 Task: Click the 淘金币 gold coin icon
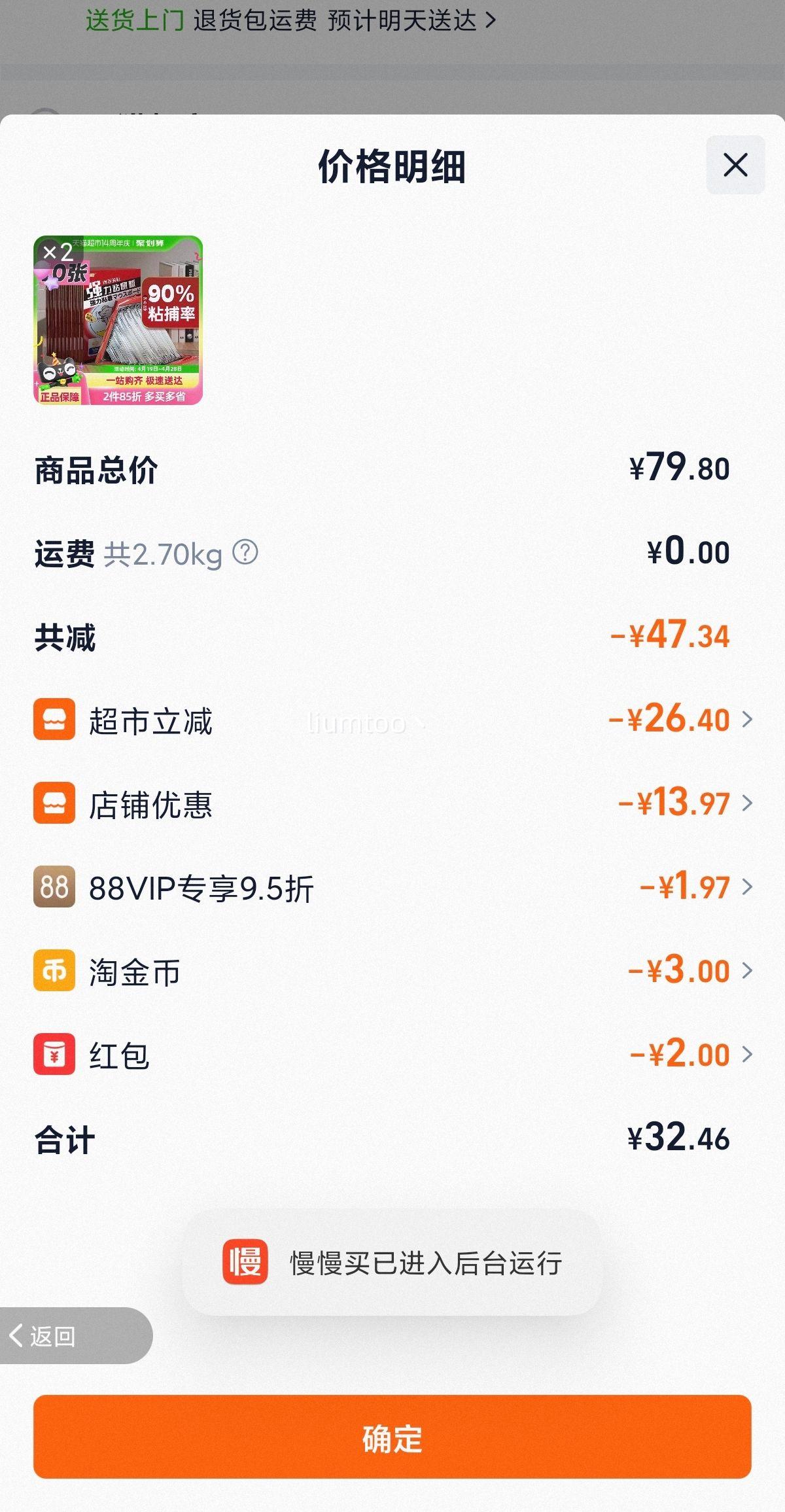(54, 970)
